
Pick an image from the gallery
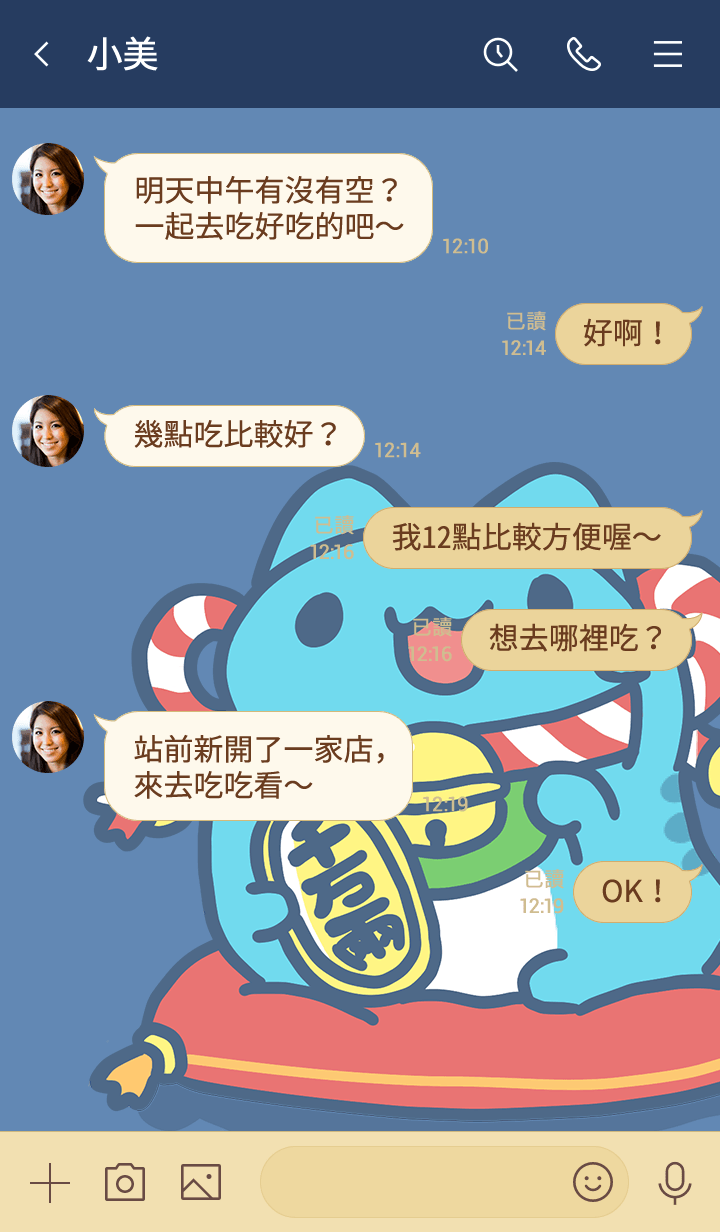coord(201,1183)
